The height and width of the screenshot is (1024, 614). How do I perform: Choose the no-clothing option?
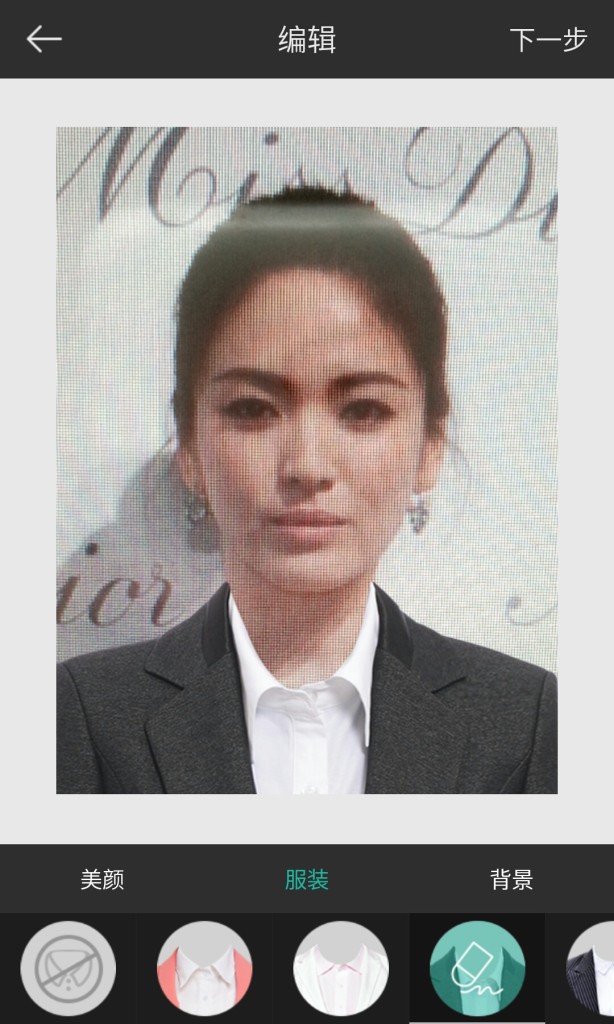(x=68, y=968)
